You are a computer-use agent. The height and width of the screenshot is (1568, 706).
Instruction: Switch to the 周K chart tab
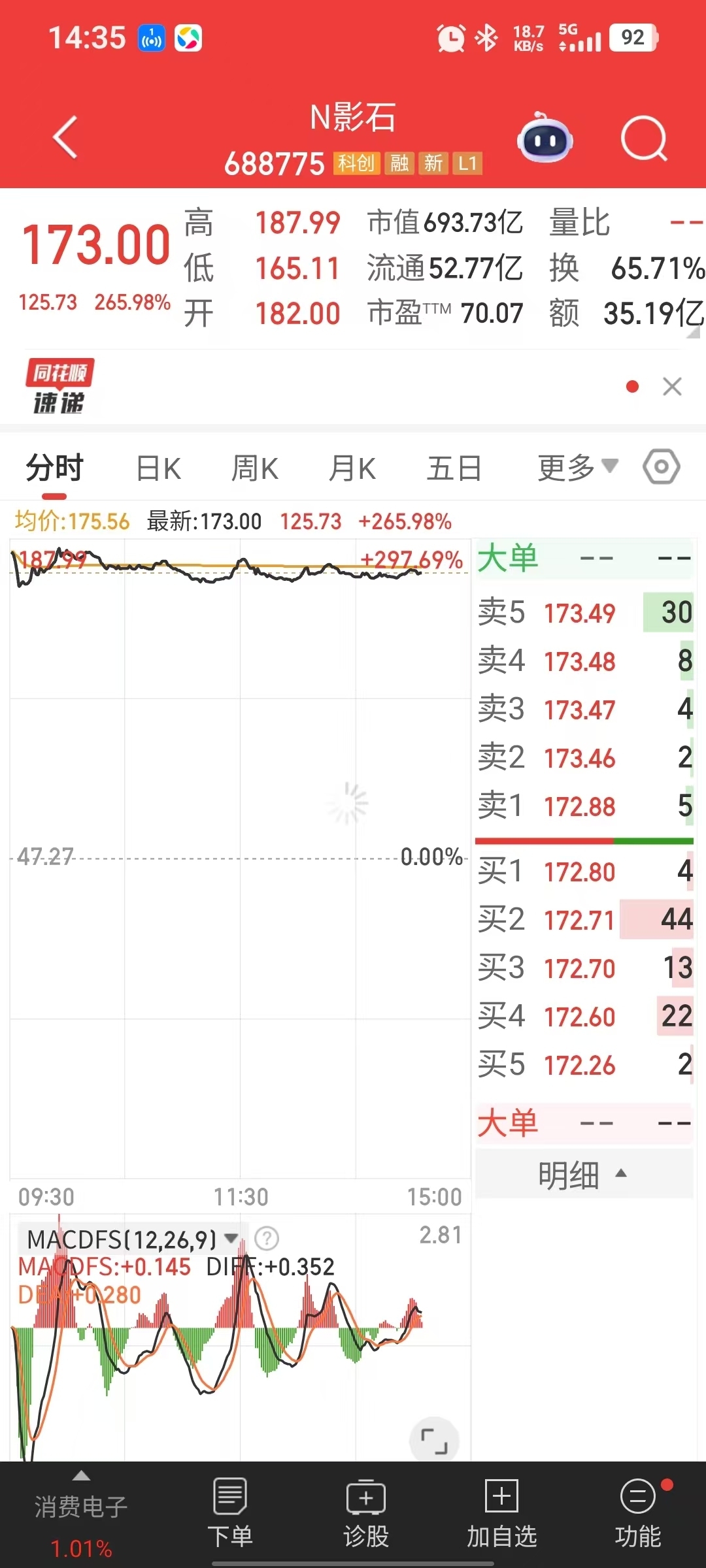pos(255,468)
